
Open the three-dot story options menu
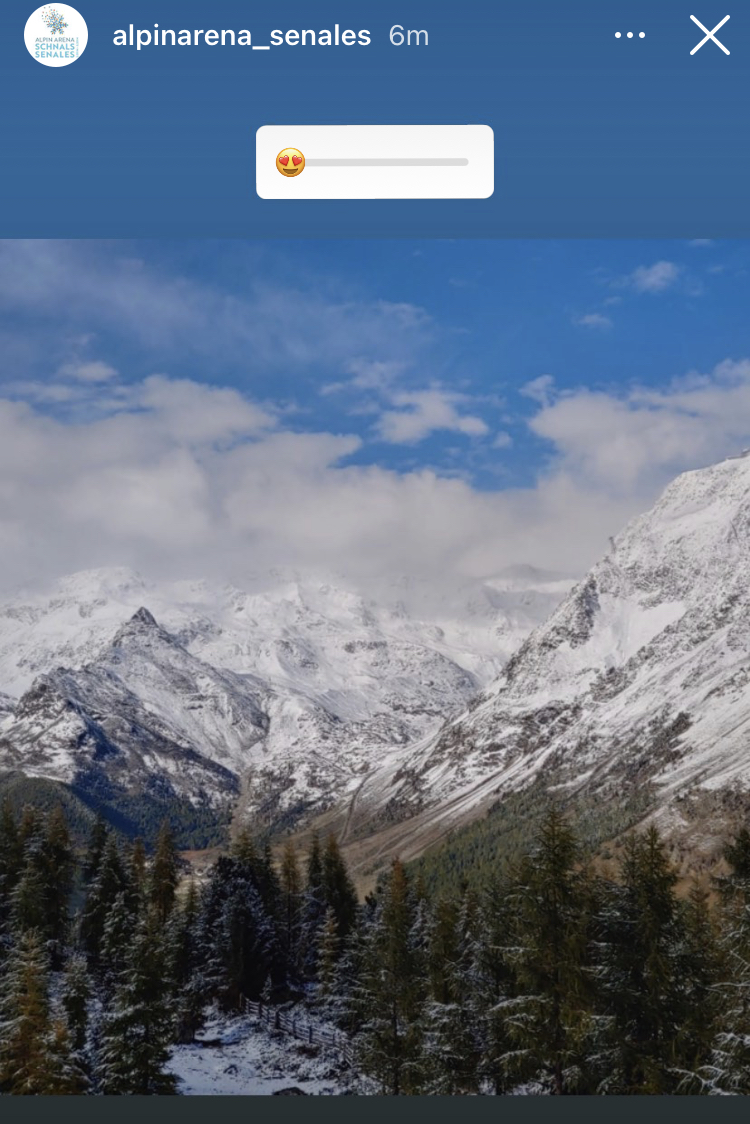pyautogui.click(x=630, y=36)
